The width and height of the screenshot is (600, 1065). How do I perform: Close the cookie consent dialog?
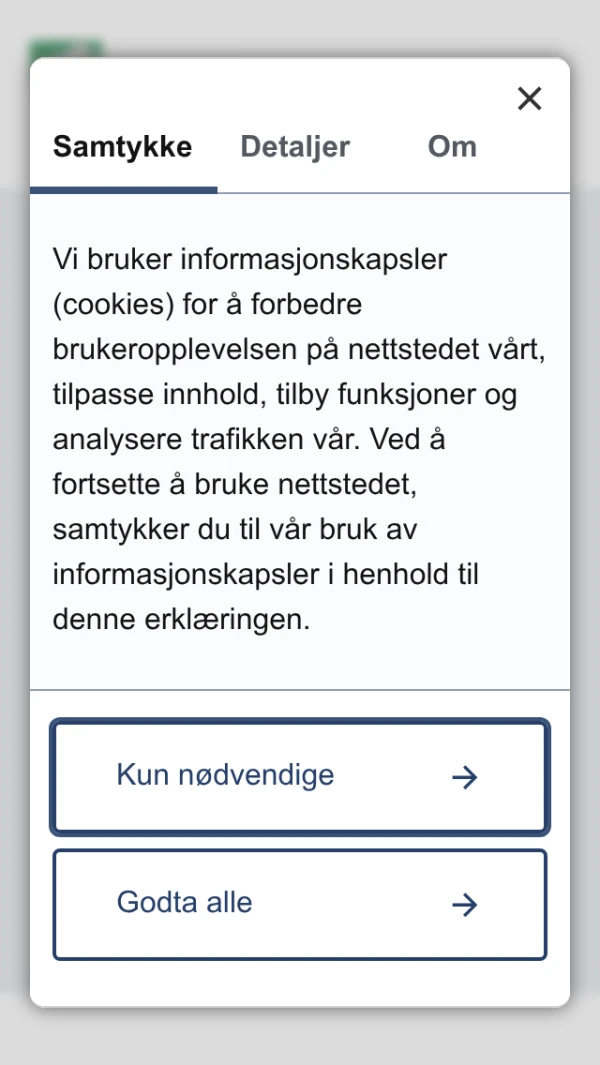point(529,98)
